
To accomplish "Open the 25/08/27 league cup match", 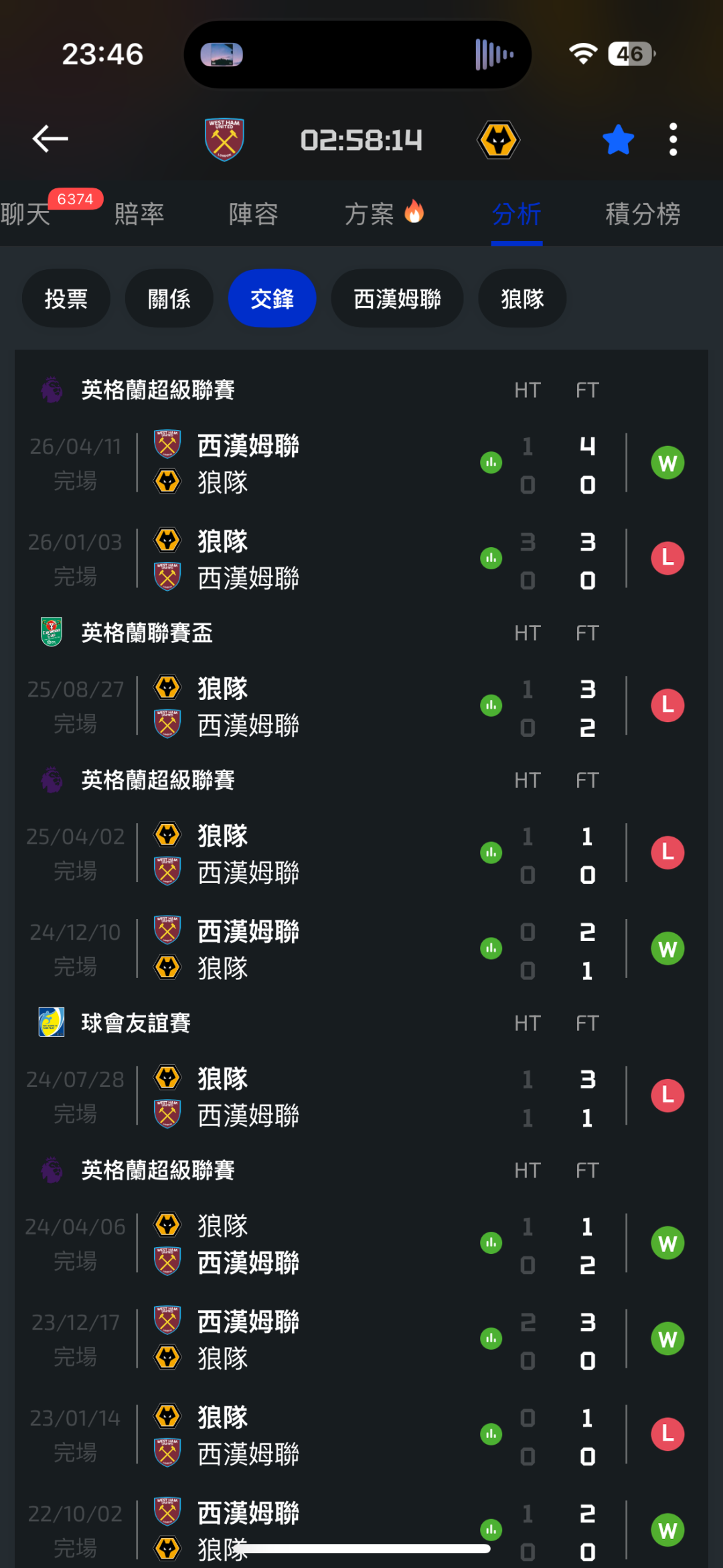I will [x=361, y=707].
